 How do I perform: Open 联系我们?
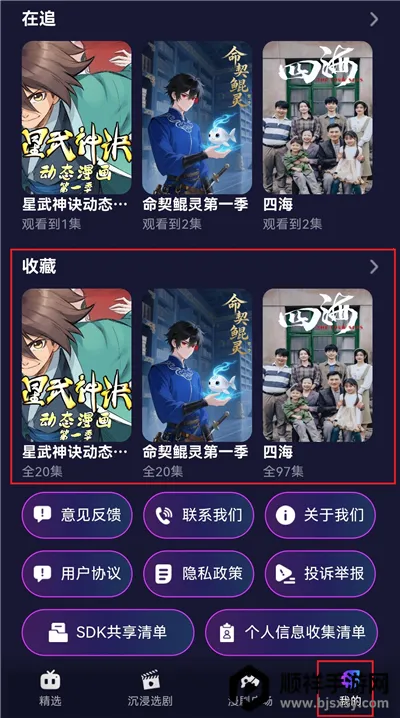199,515
